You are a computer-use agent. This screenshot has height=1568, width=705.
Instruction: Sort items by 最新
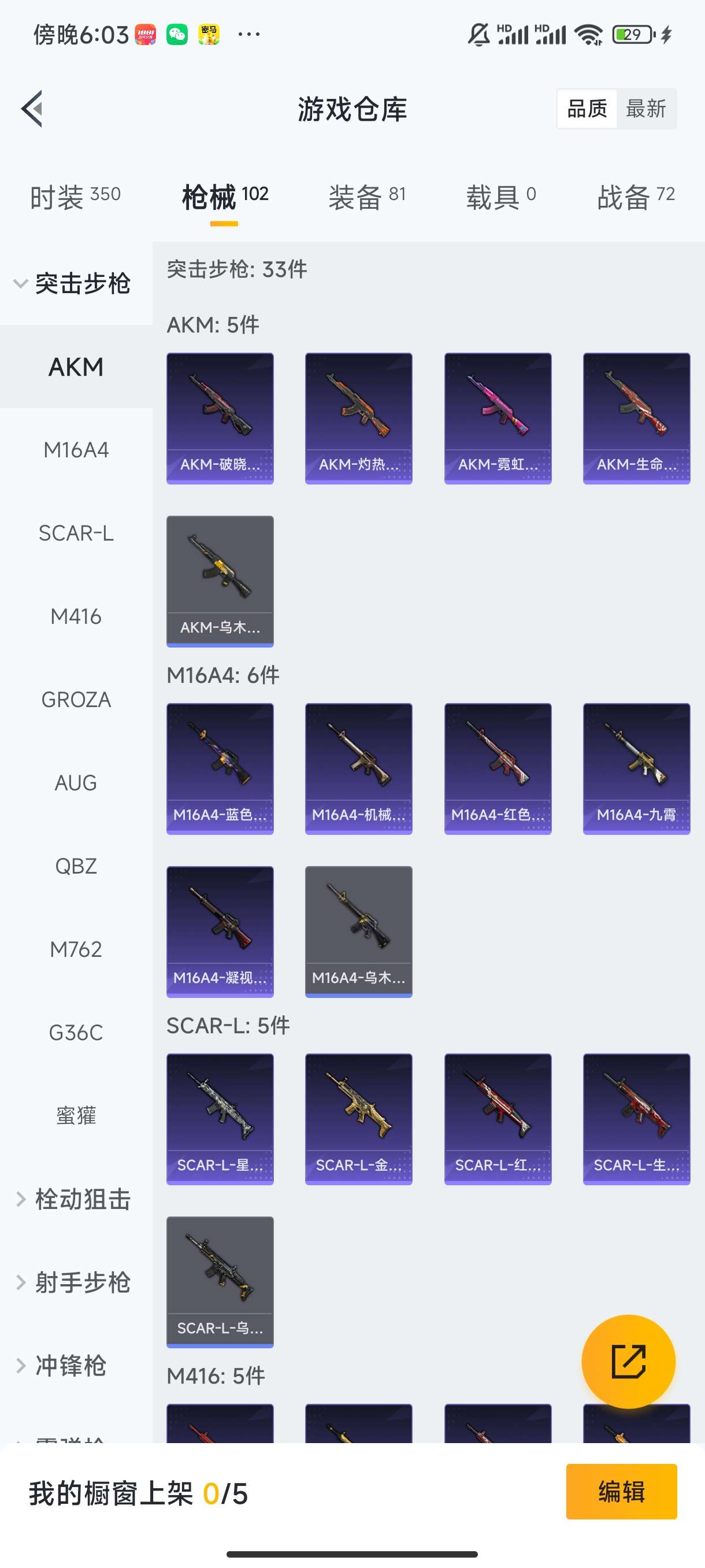(x=645, y=109)
